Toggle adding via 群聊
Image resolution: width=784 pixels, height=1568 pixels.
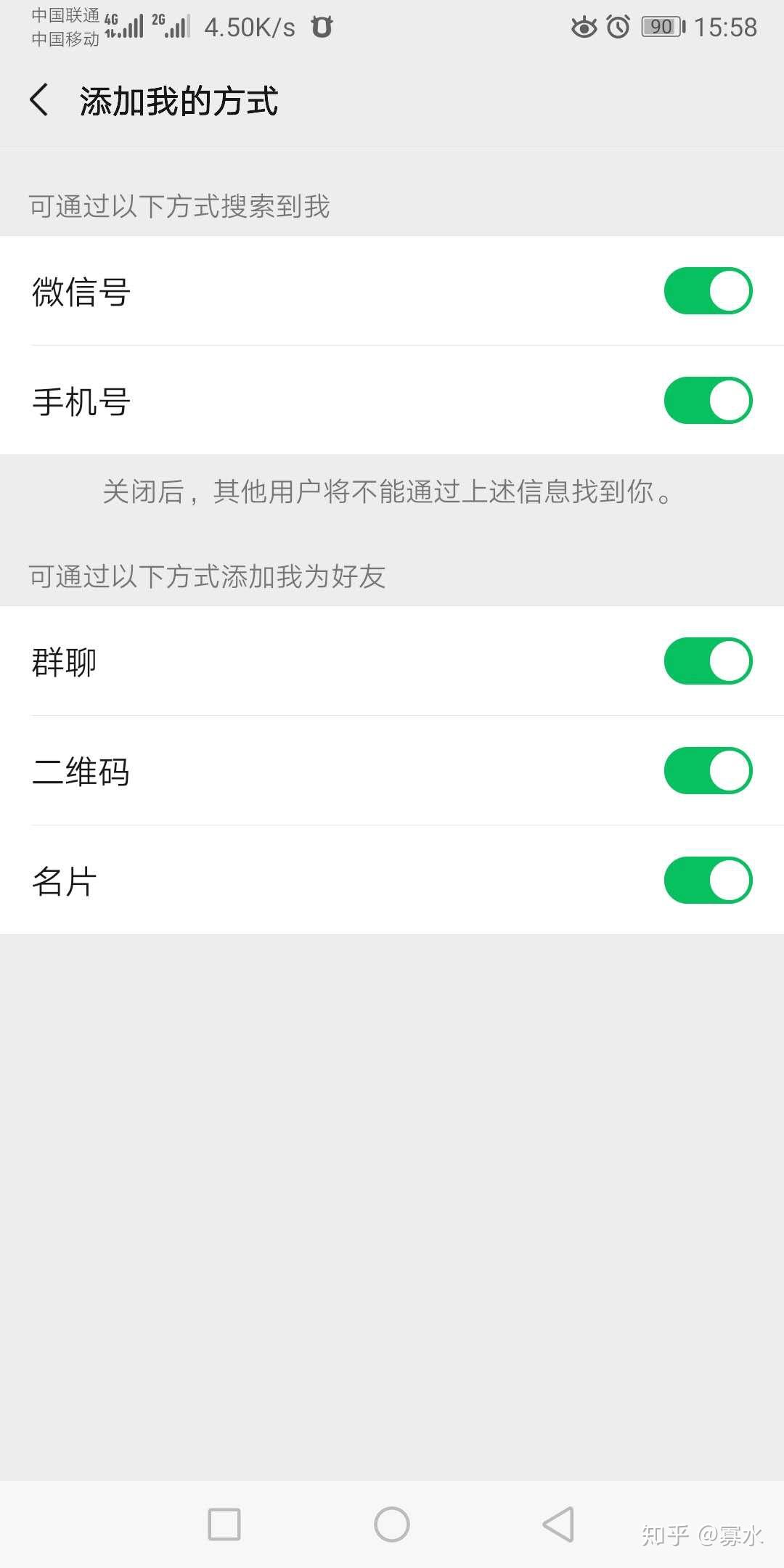tap(708, 661)
